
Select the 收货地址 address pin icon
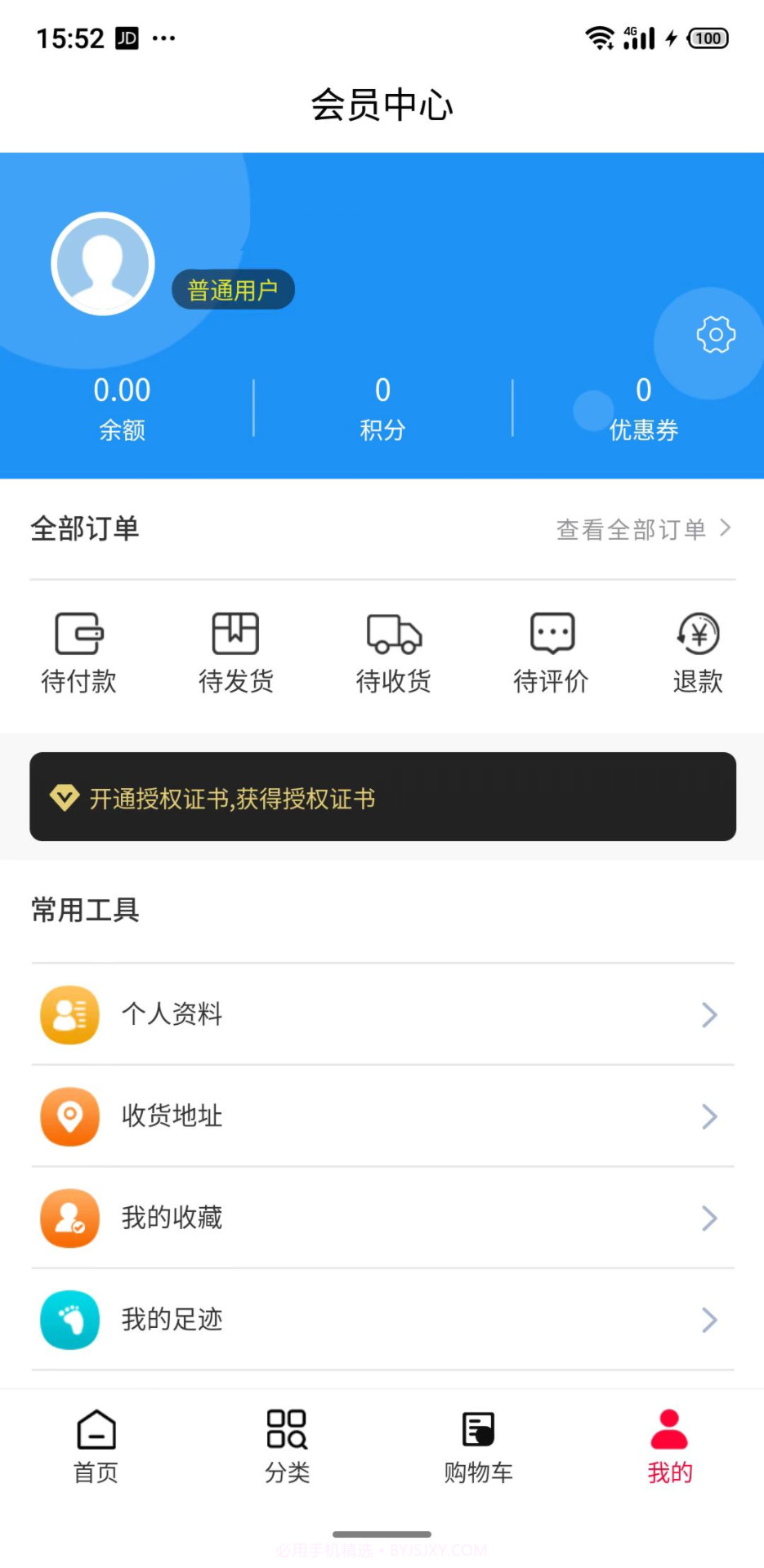click(69, 1116)
